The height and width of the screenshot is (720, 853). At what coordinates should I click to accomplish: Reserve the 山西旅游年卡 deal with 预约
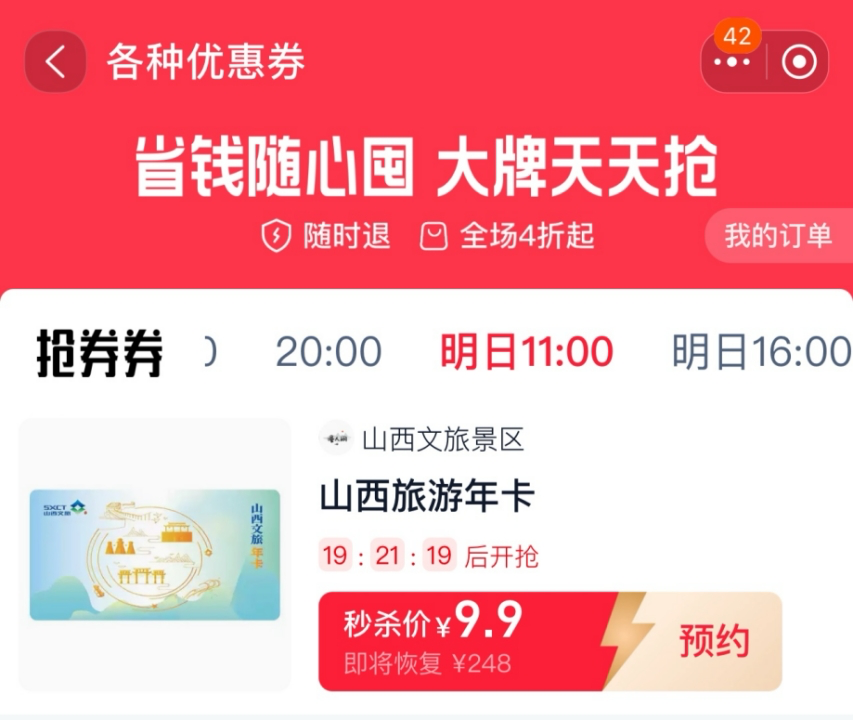pyautogui.click(x=714, y=641)
